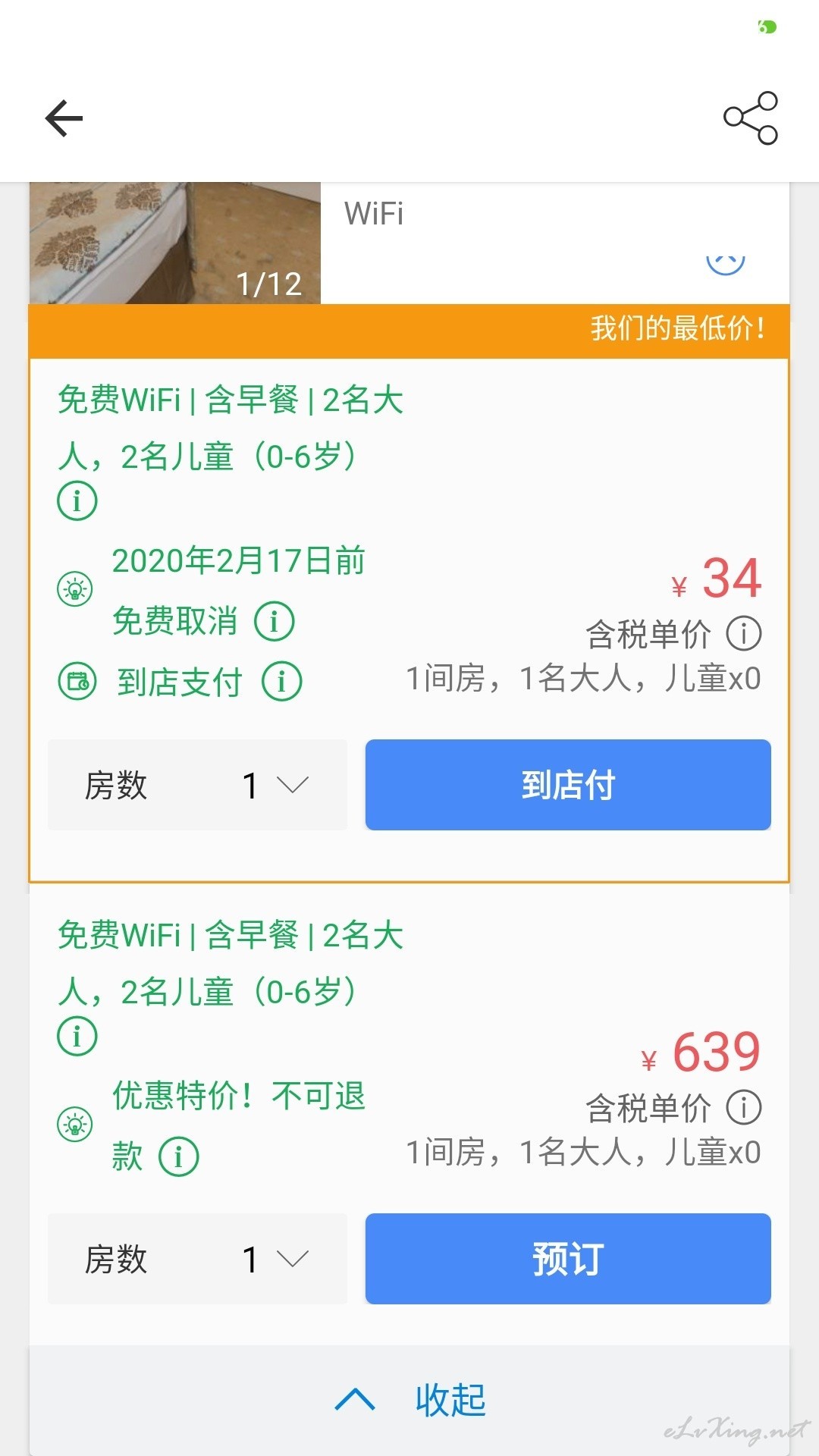Image resolution: width=819 pixels, height=1456 pixels.
Task: View info about 到店支付 payment
Action: click(x=282, y=681)
